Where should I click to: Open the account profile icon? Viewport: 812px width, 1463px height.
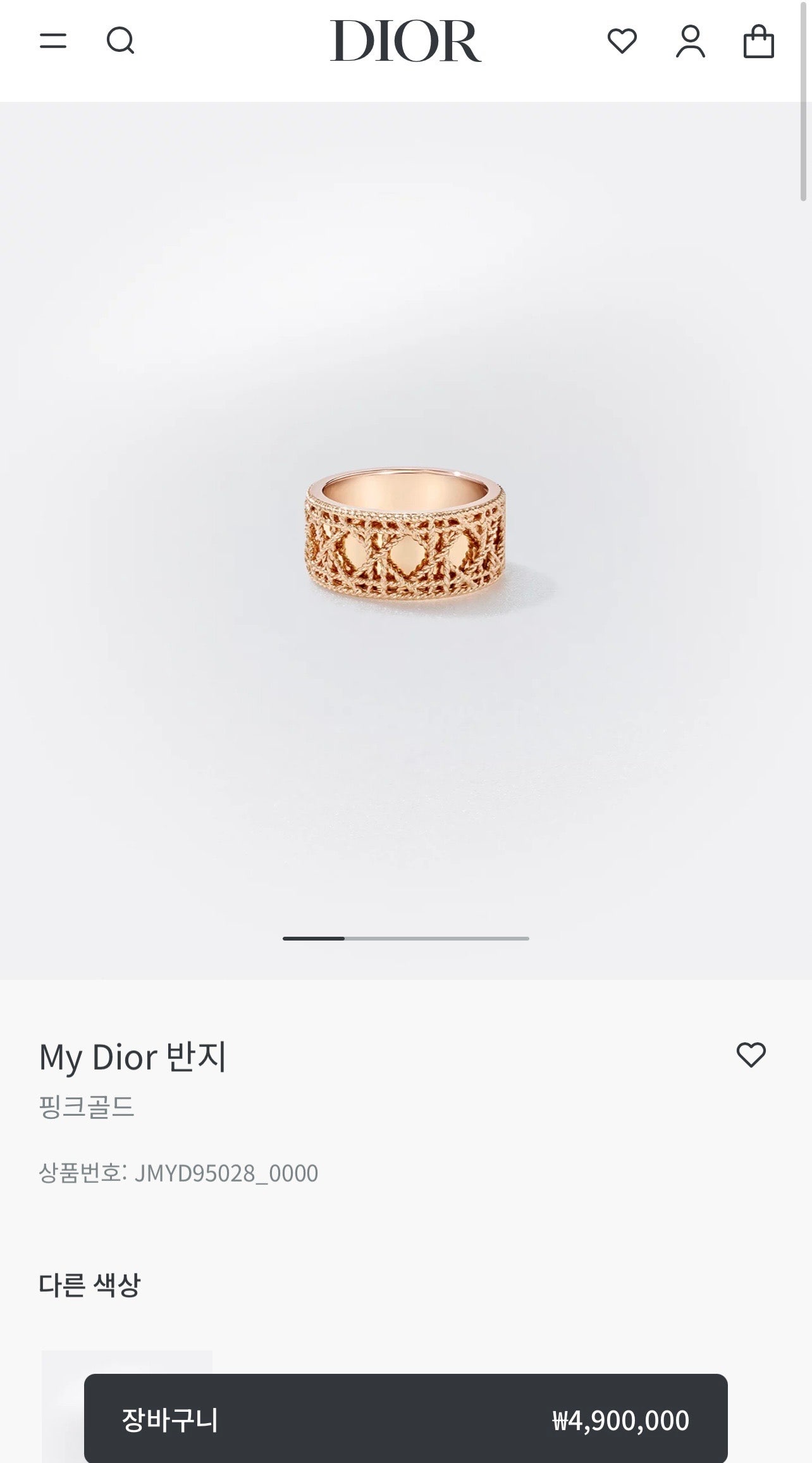691,42
